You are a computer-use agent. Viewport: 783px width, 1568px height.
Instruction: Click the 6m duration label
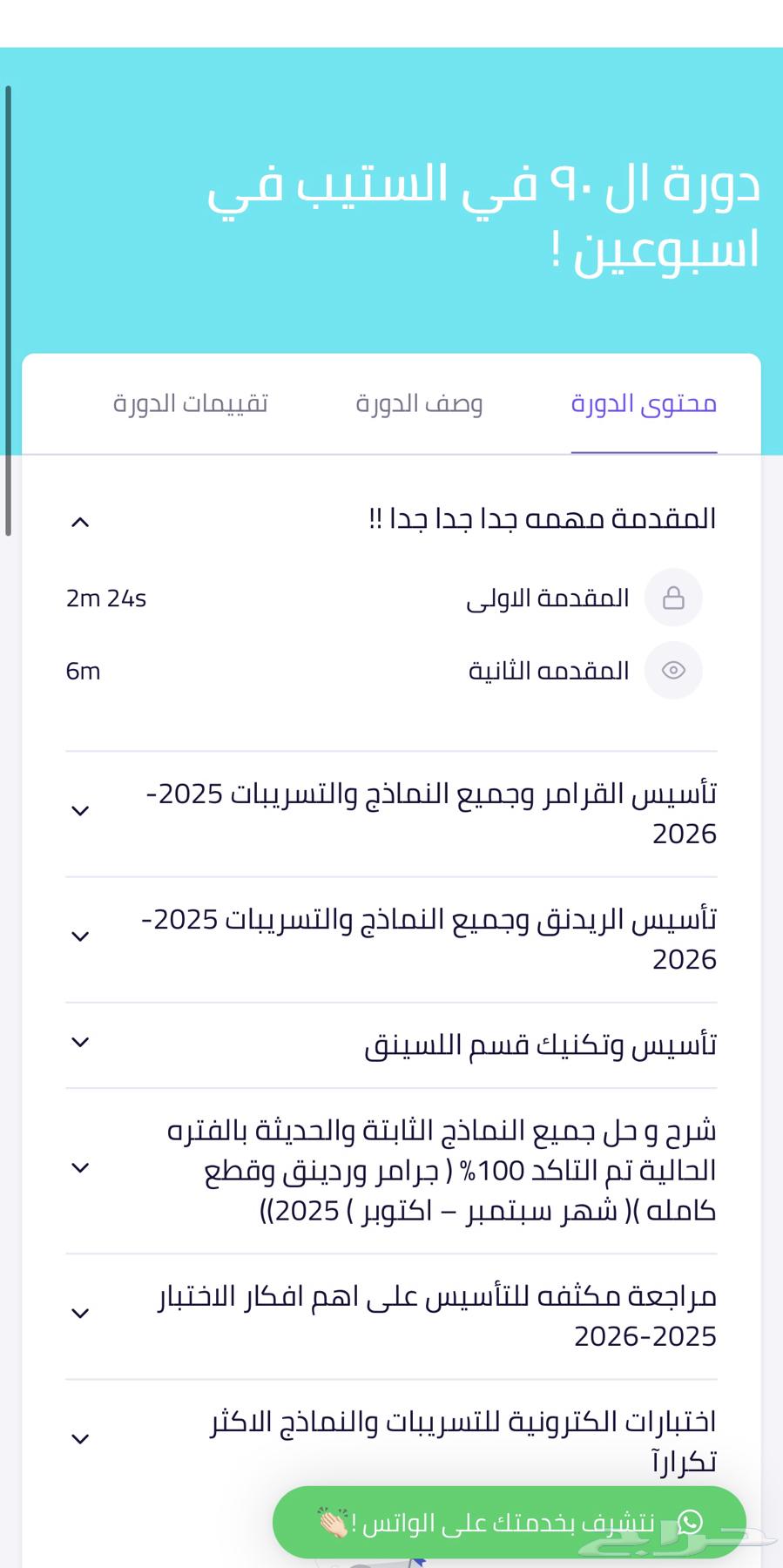click(83, 671)
